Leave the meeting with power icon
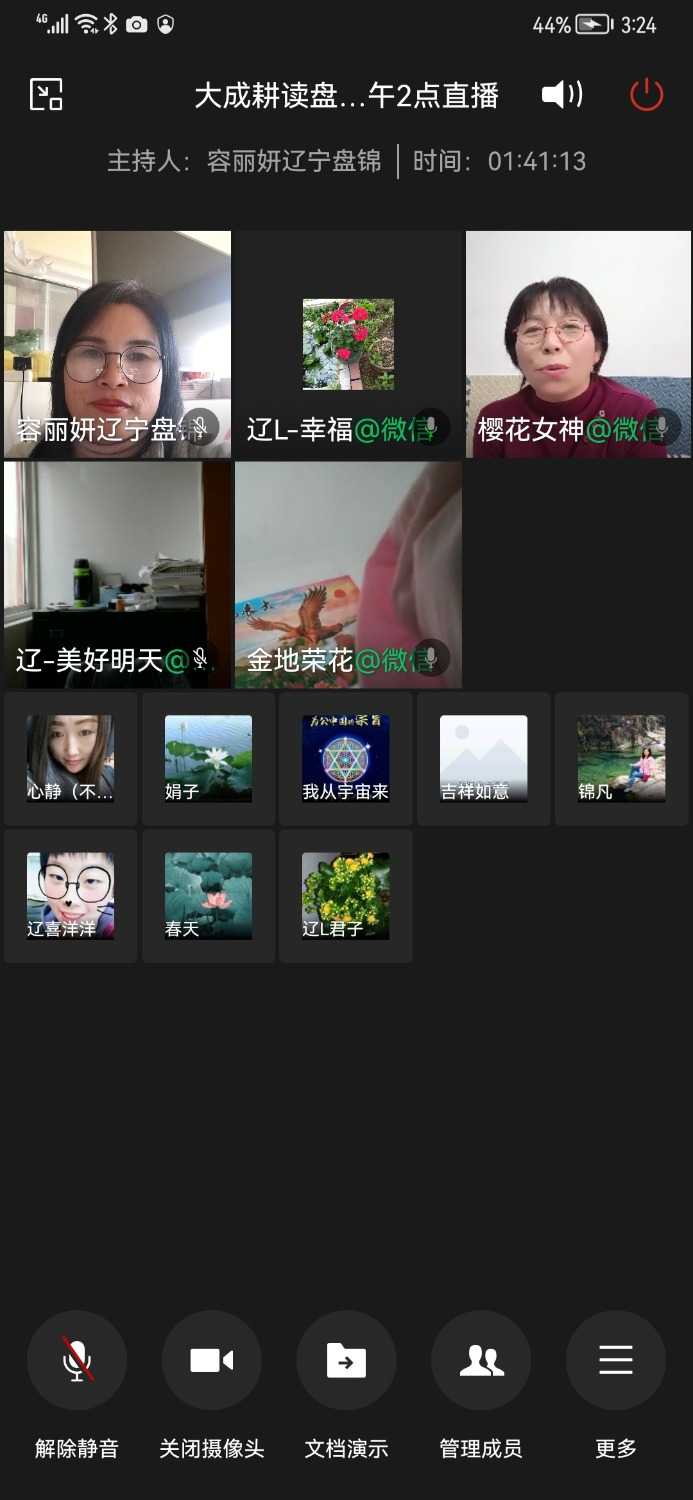This screenshot has width=693, height=1500. click(646, 95)
